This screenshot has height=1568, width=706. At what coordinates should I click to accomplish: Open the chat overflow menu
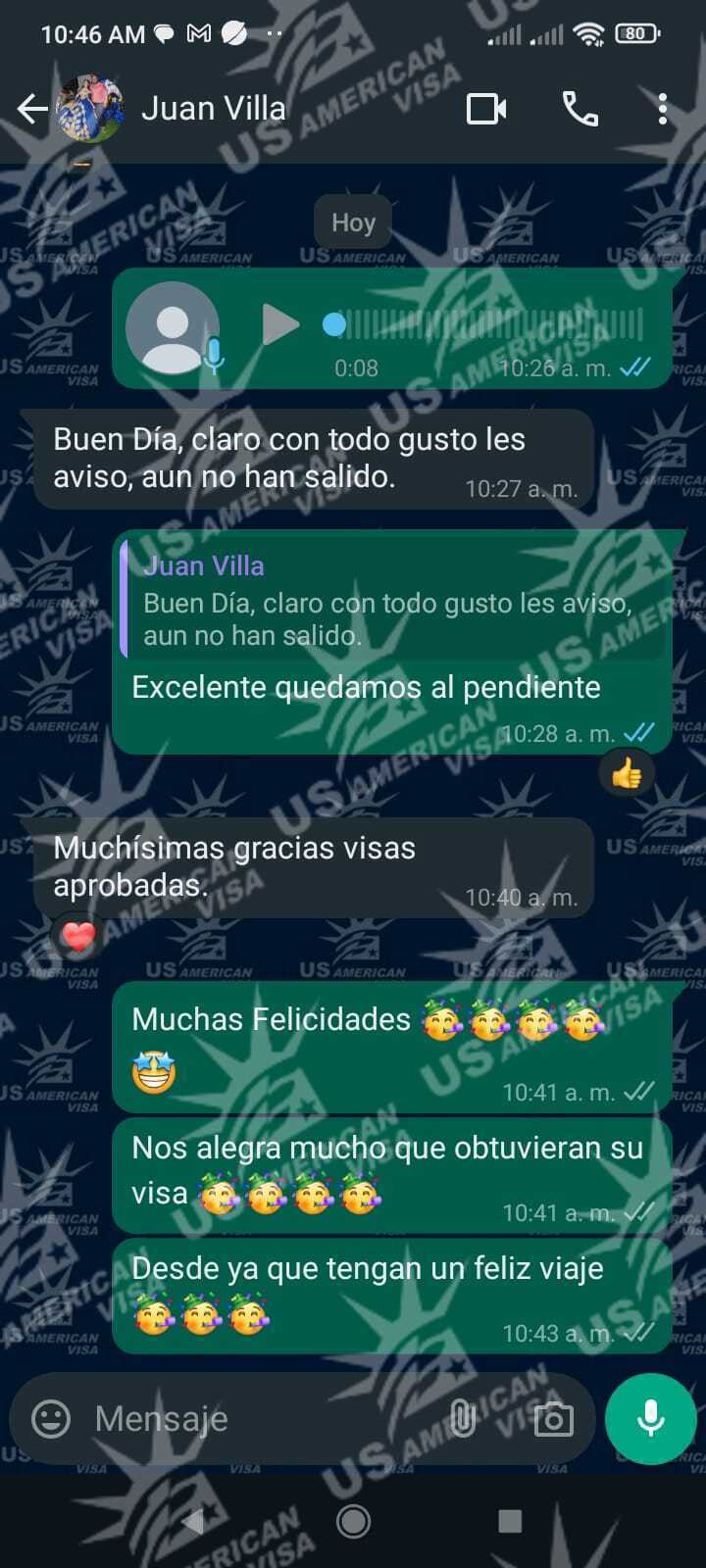[663, 109]
